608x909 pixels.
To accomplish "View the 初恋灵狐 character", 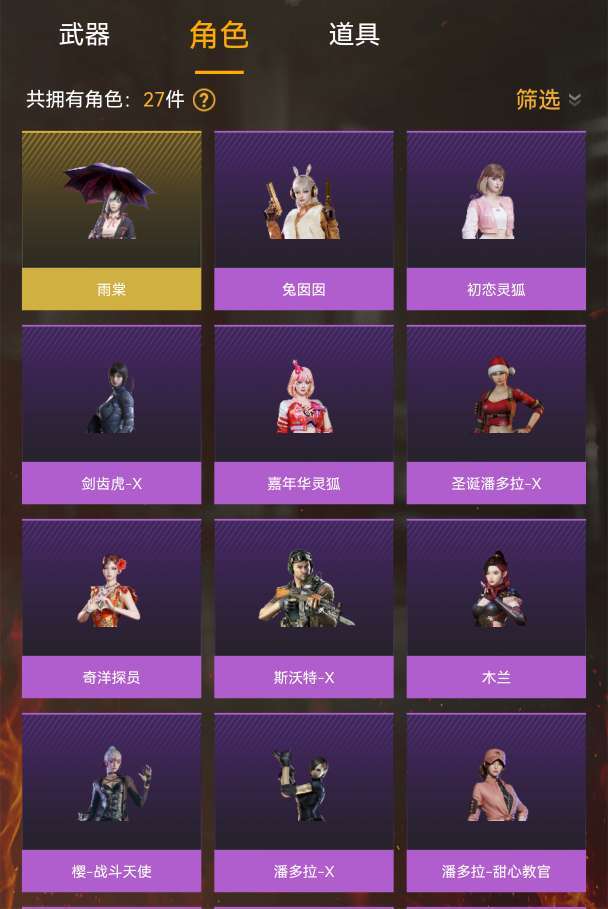I will click(496, 220).
